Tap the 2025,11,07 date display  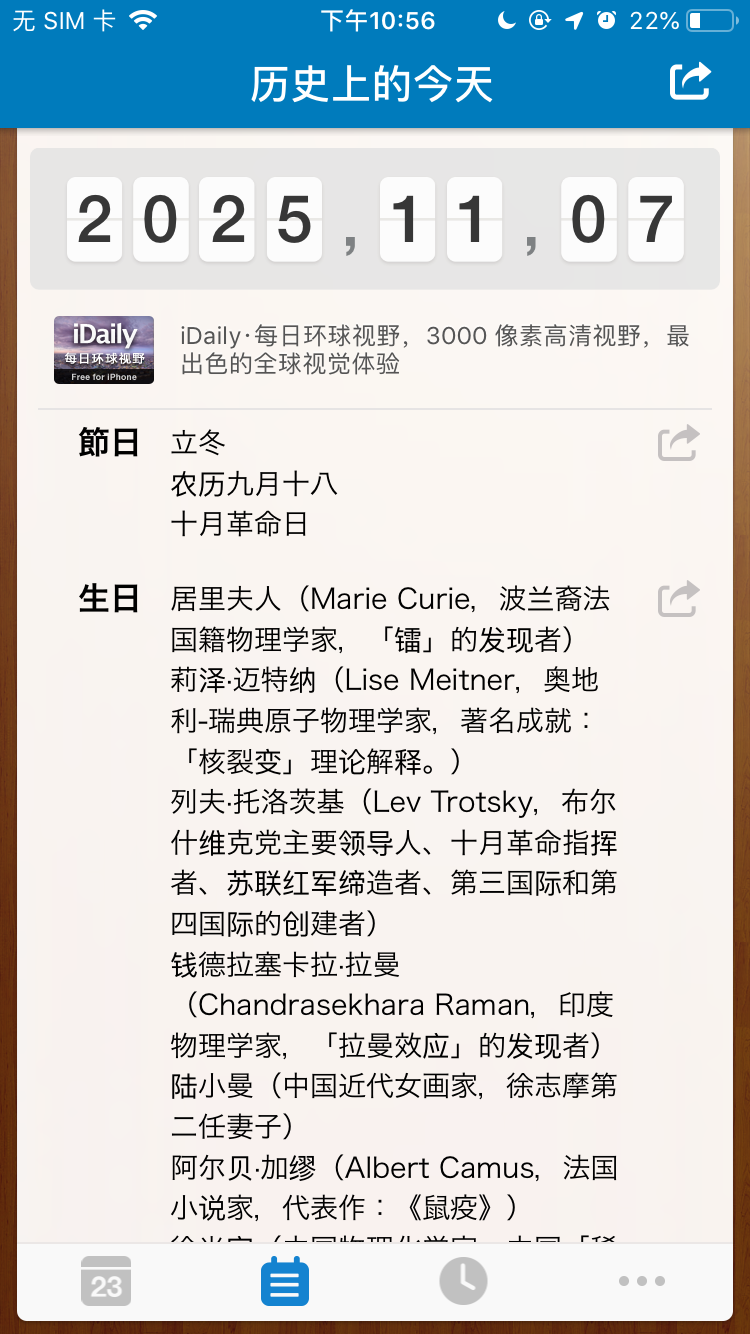pos(374,219)
